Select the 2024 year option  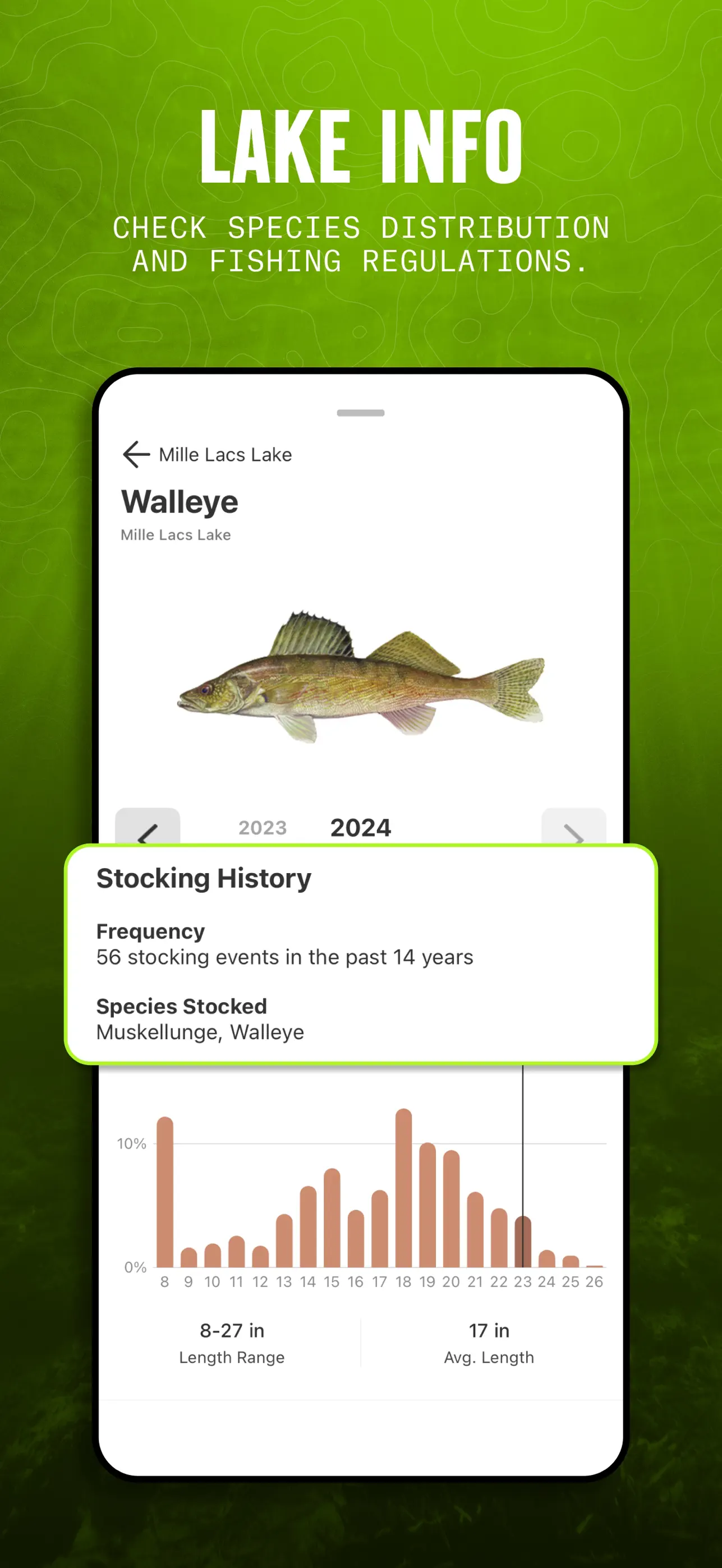(x=361, y=827)
